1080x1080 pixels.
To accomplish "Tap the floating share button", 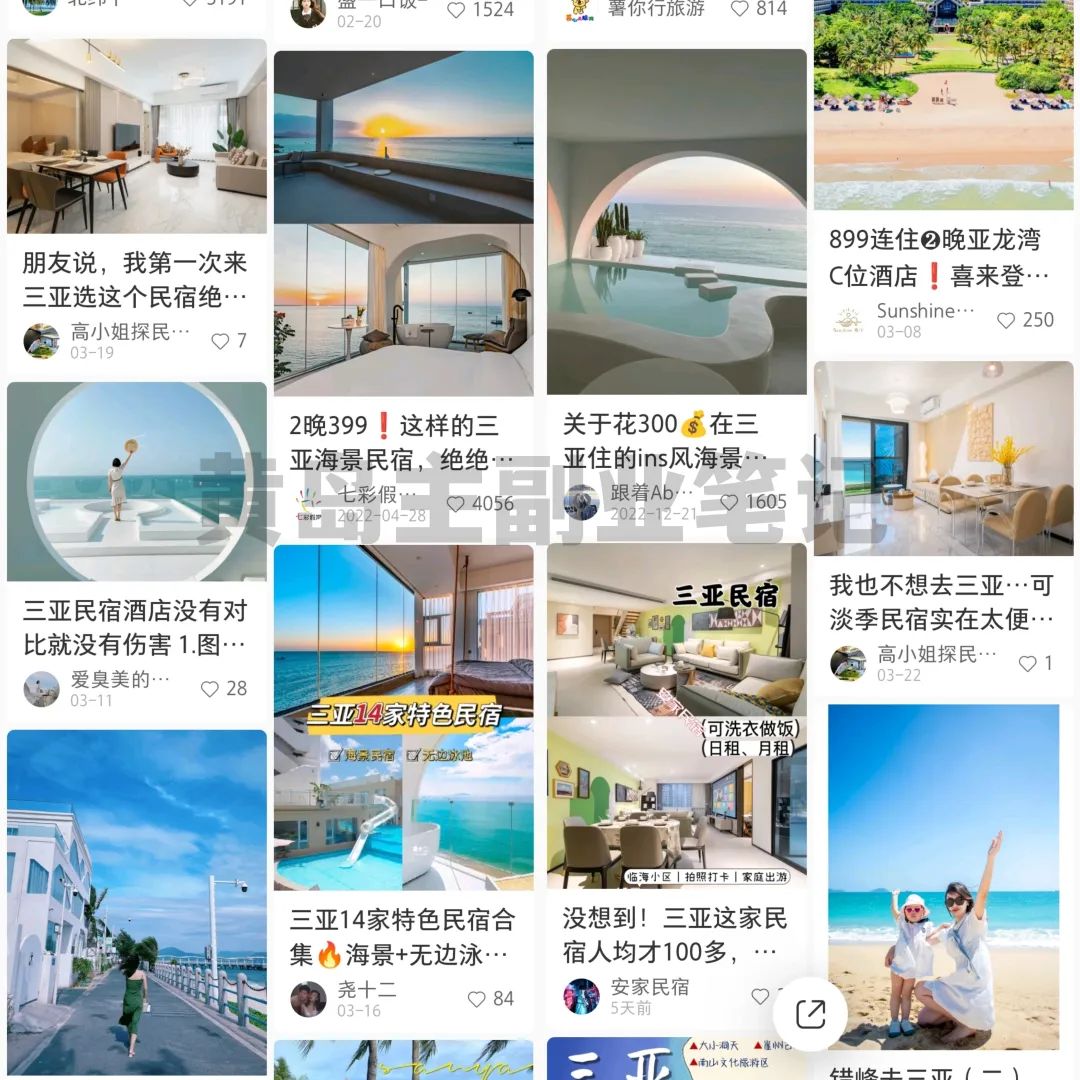I will coord(810,1014).
